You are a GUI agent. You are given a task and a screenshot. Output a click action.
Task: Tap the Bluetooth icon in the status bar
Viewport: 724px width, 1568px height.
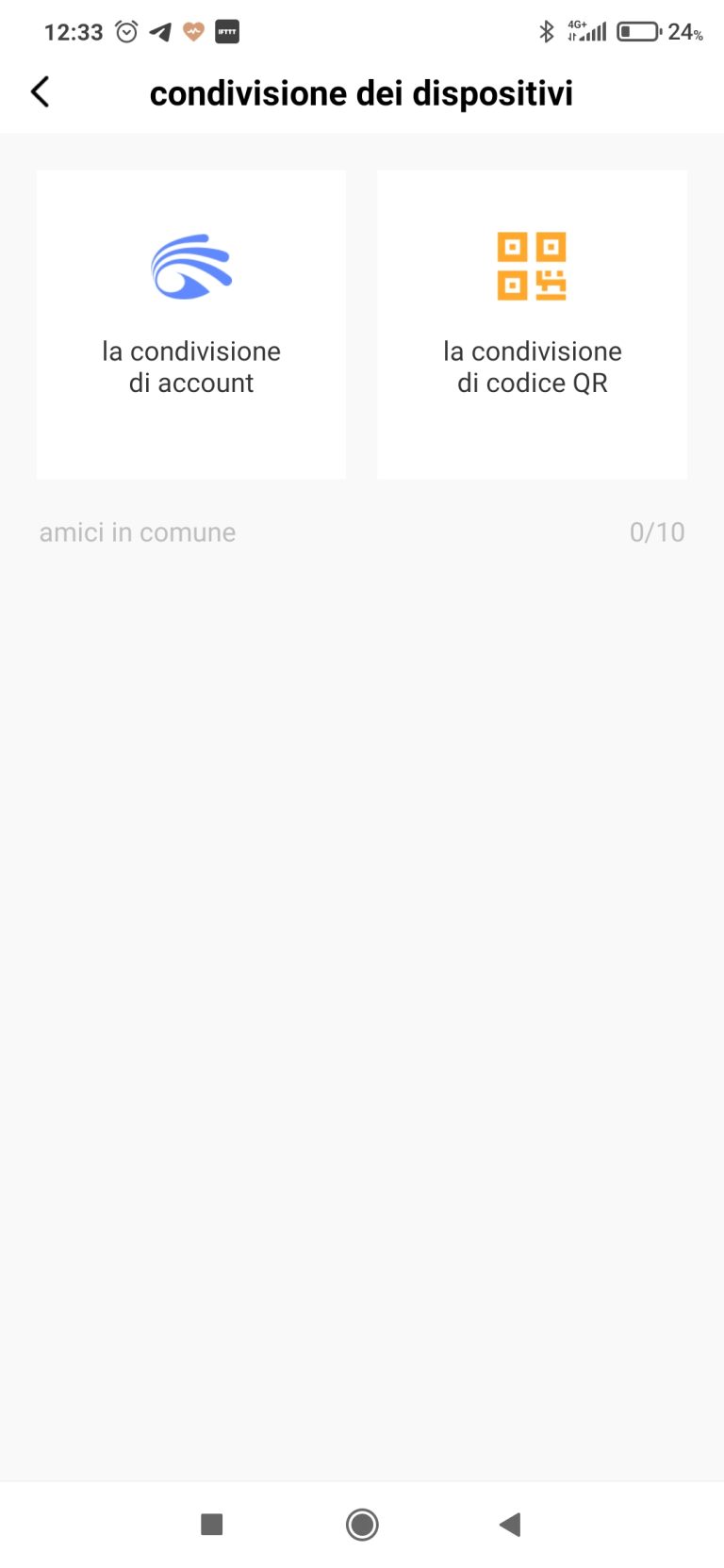pos(547,31)
